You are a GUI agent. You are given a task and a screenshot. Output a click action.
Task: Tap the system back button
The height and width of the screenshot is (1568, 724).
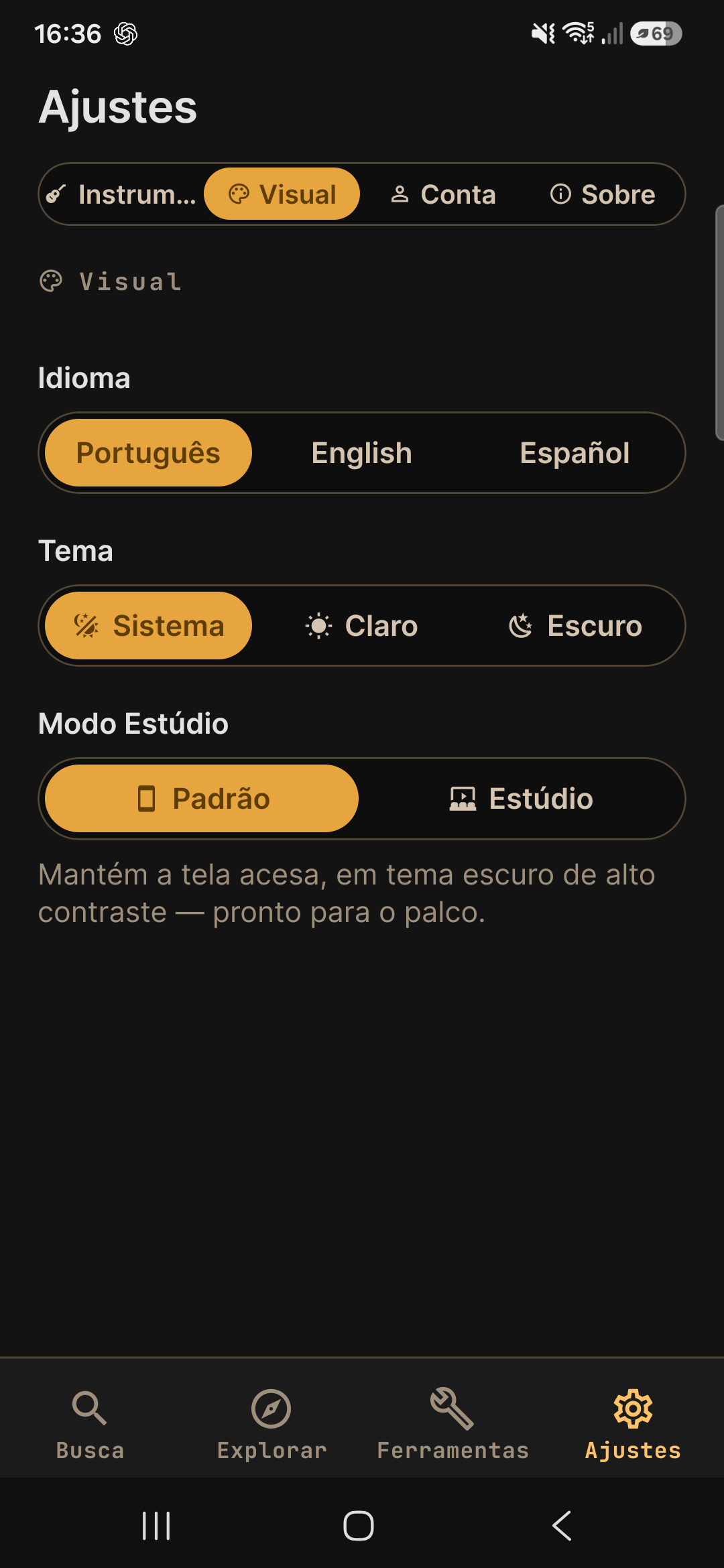(562, 1526)
